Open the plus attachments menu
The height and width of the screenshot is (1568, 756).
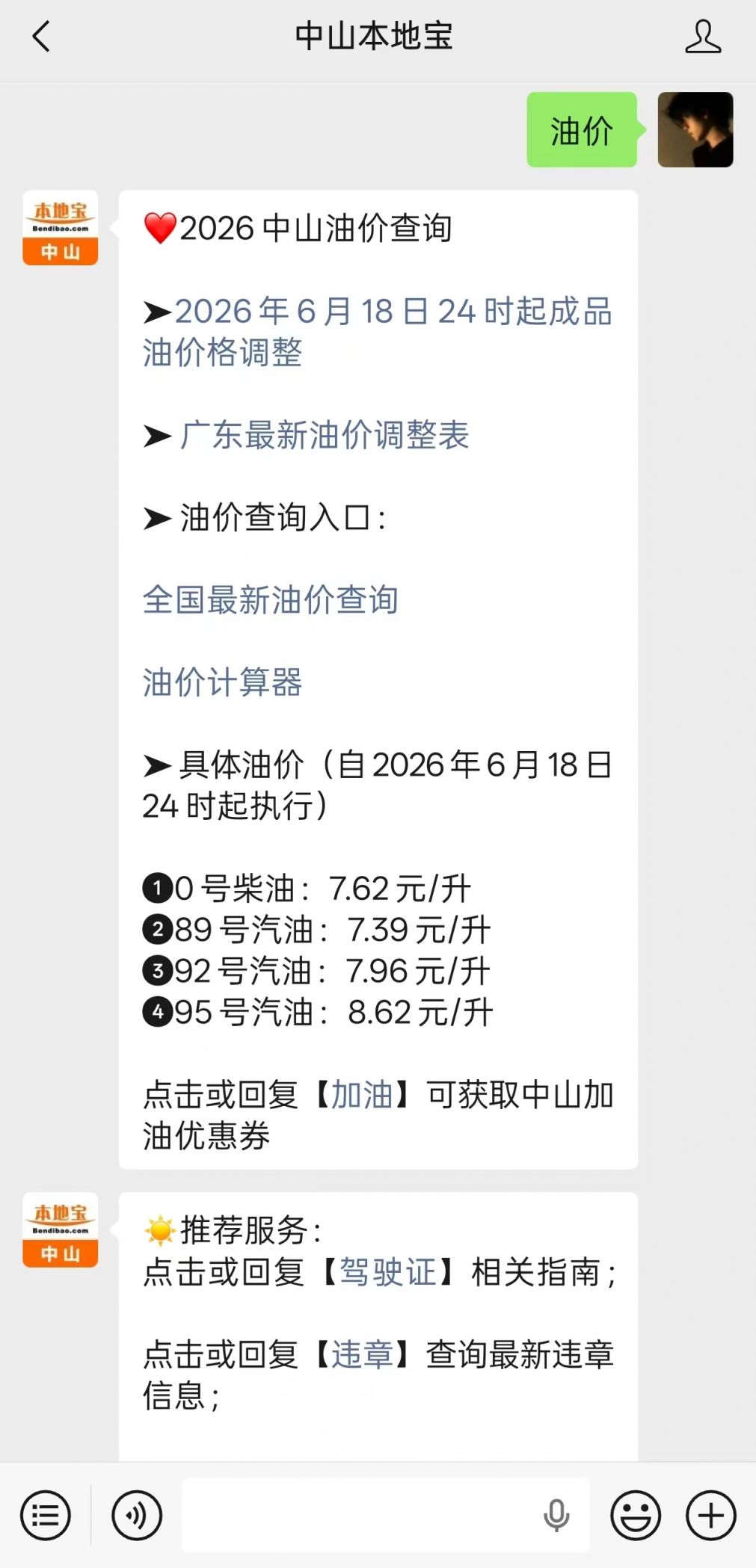coord(711,1515)
